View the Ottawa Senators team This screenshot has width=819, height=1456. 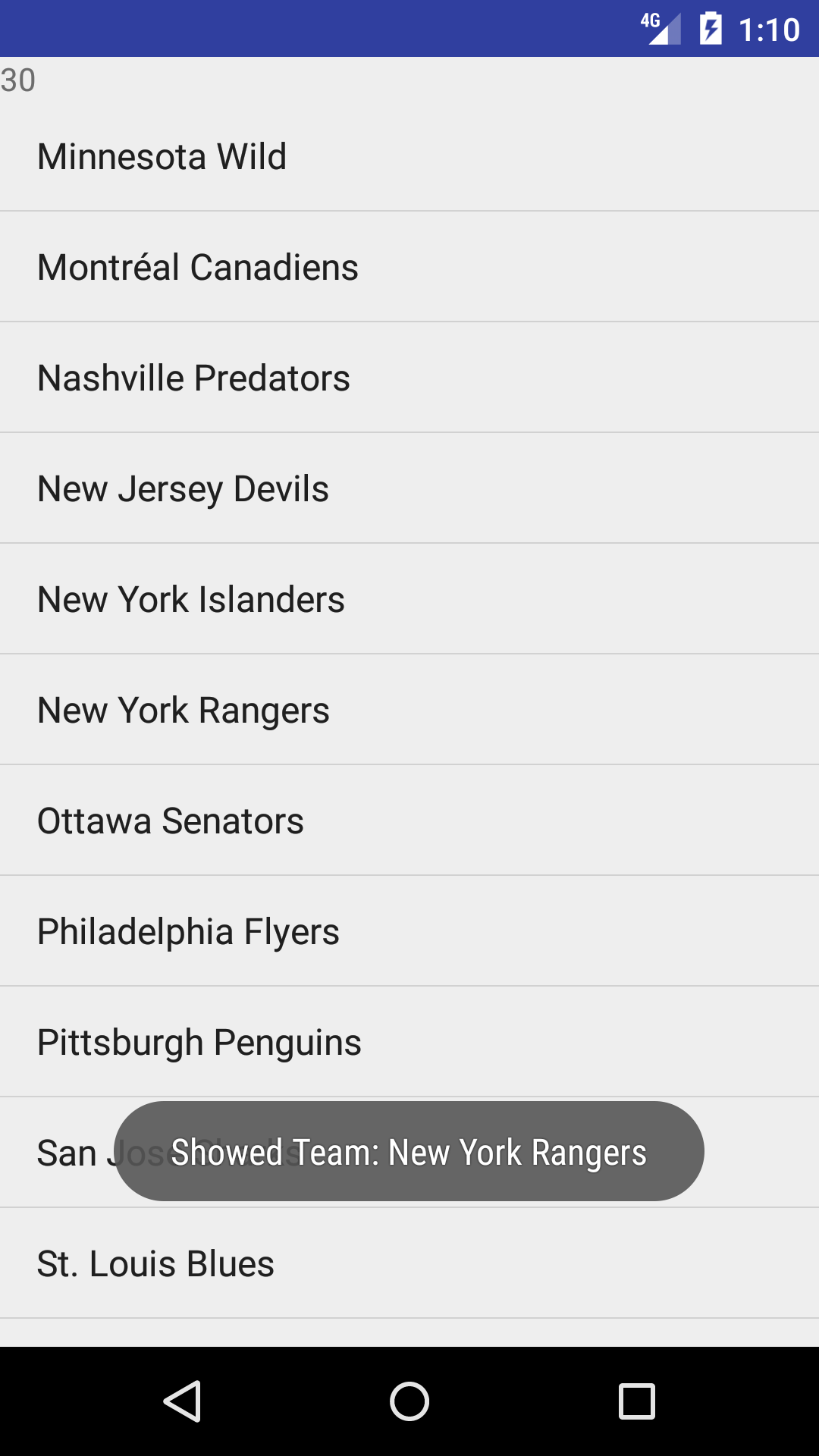(409, 821)
